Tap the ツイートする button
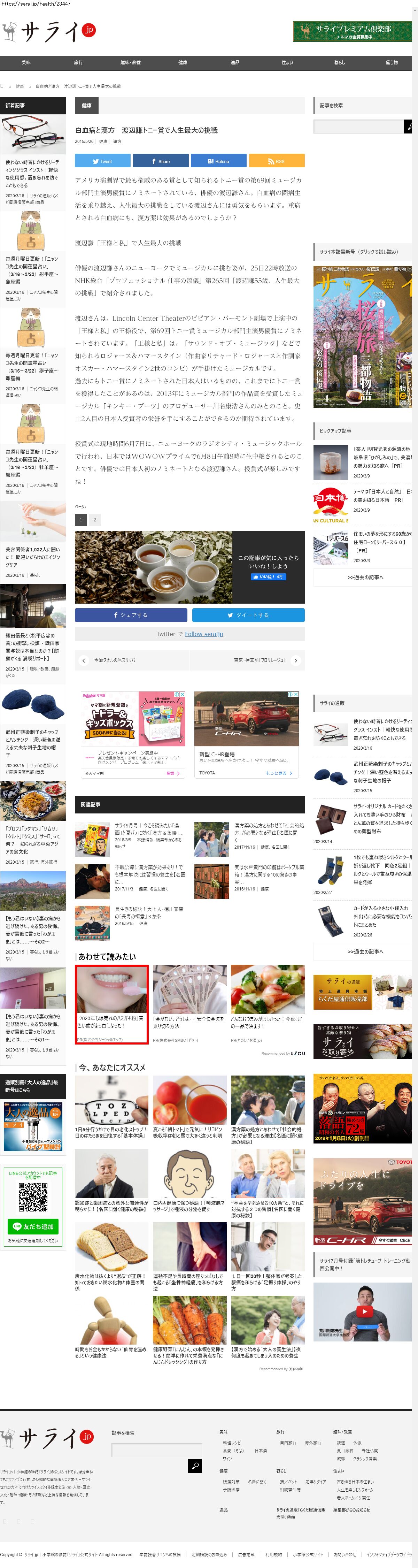Viewport: 418px width, 1568px height. [248, 615]
